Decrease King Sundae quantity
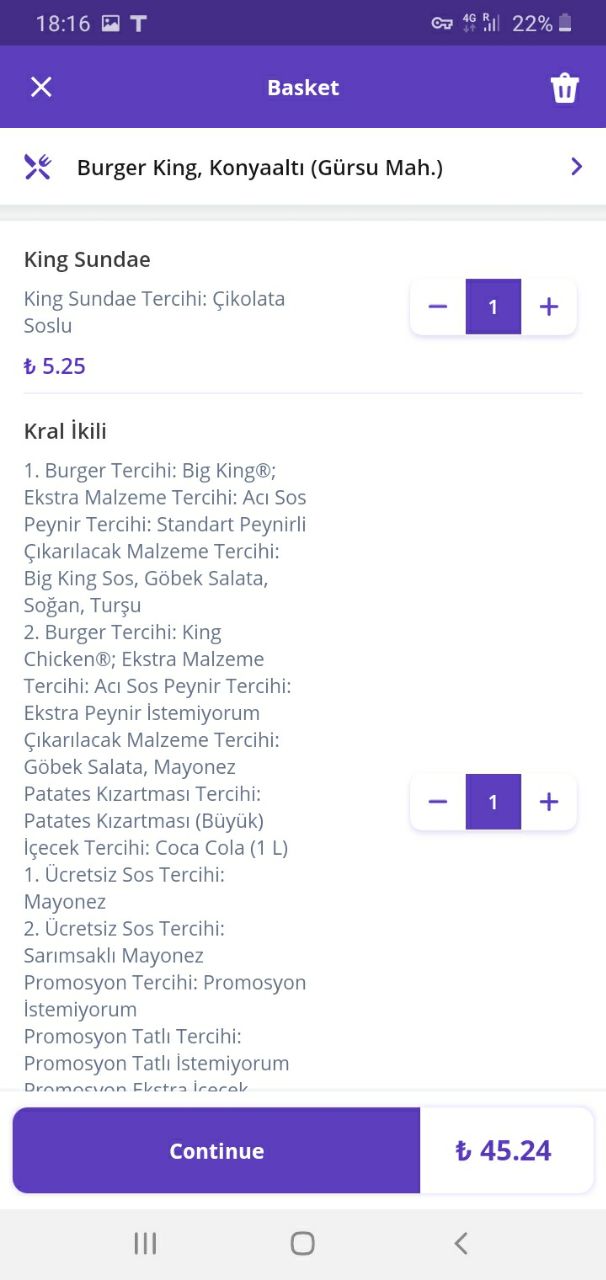 tap(438, 307)
